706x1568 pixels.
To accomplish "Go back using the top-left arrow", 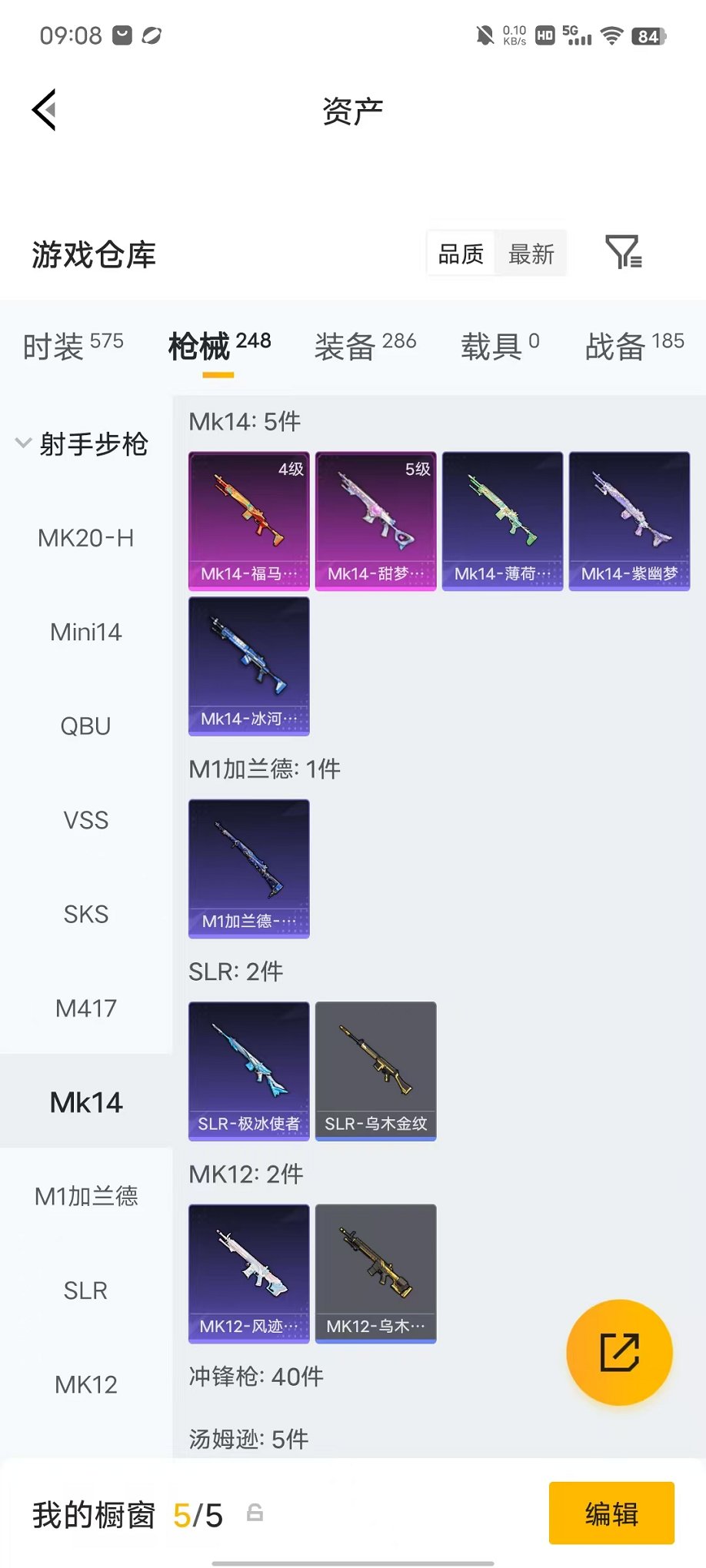I will [45, 110].
